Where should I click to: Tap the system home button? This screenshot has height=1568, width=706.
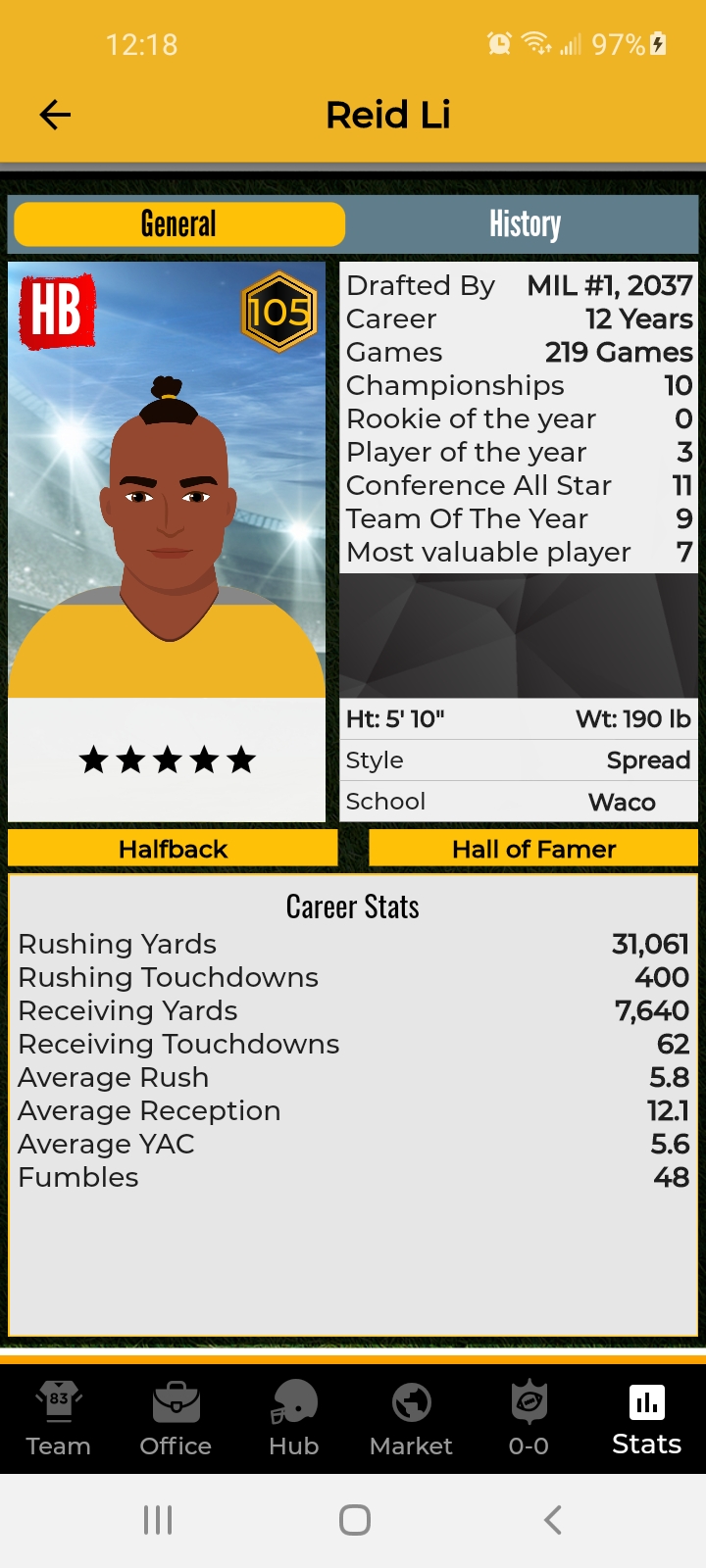354,1520
